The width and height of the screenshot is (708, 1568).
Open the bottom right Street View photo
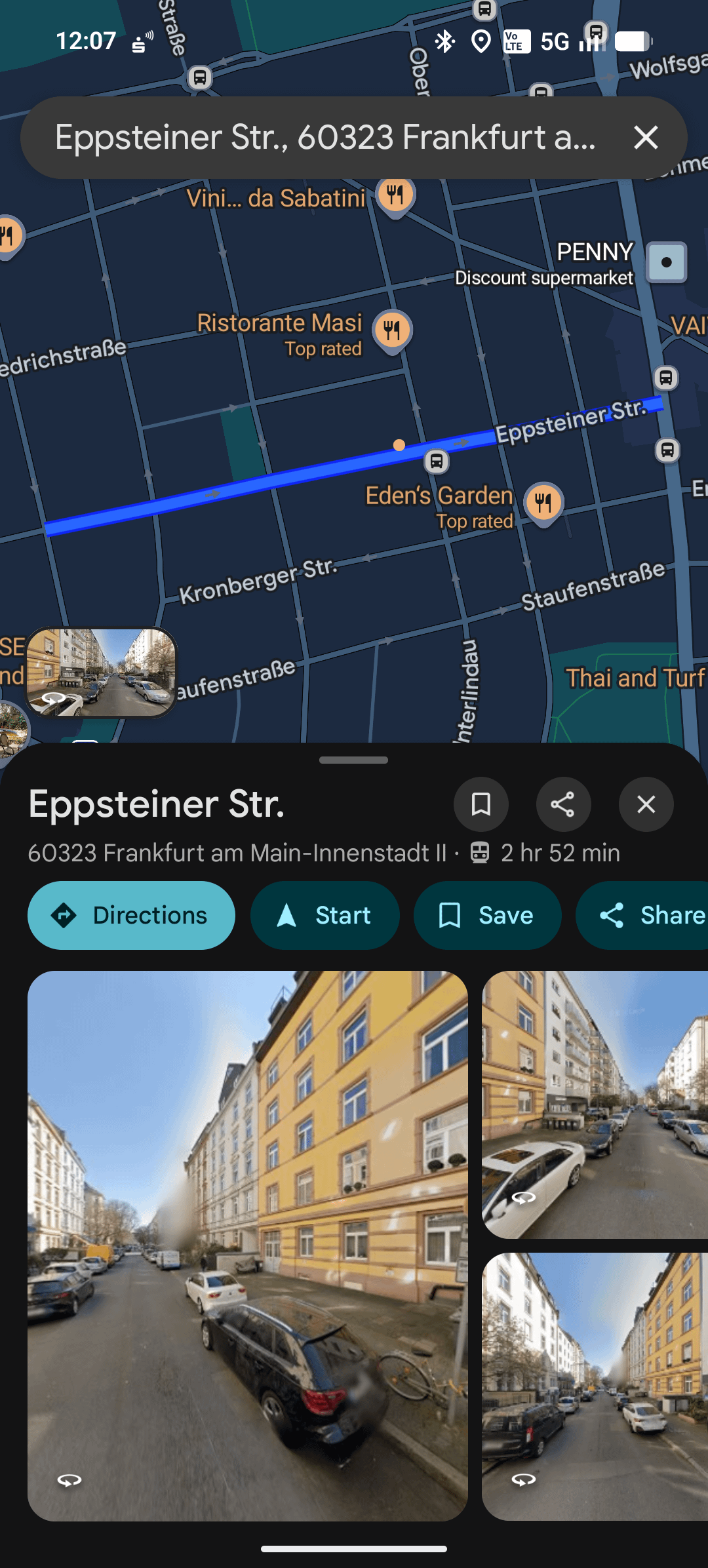(595, 1386)
